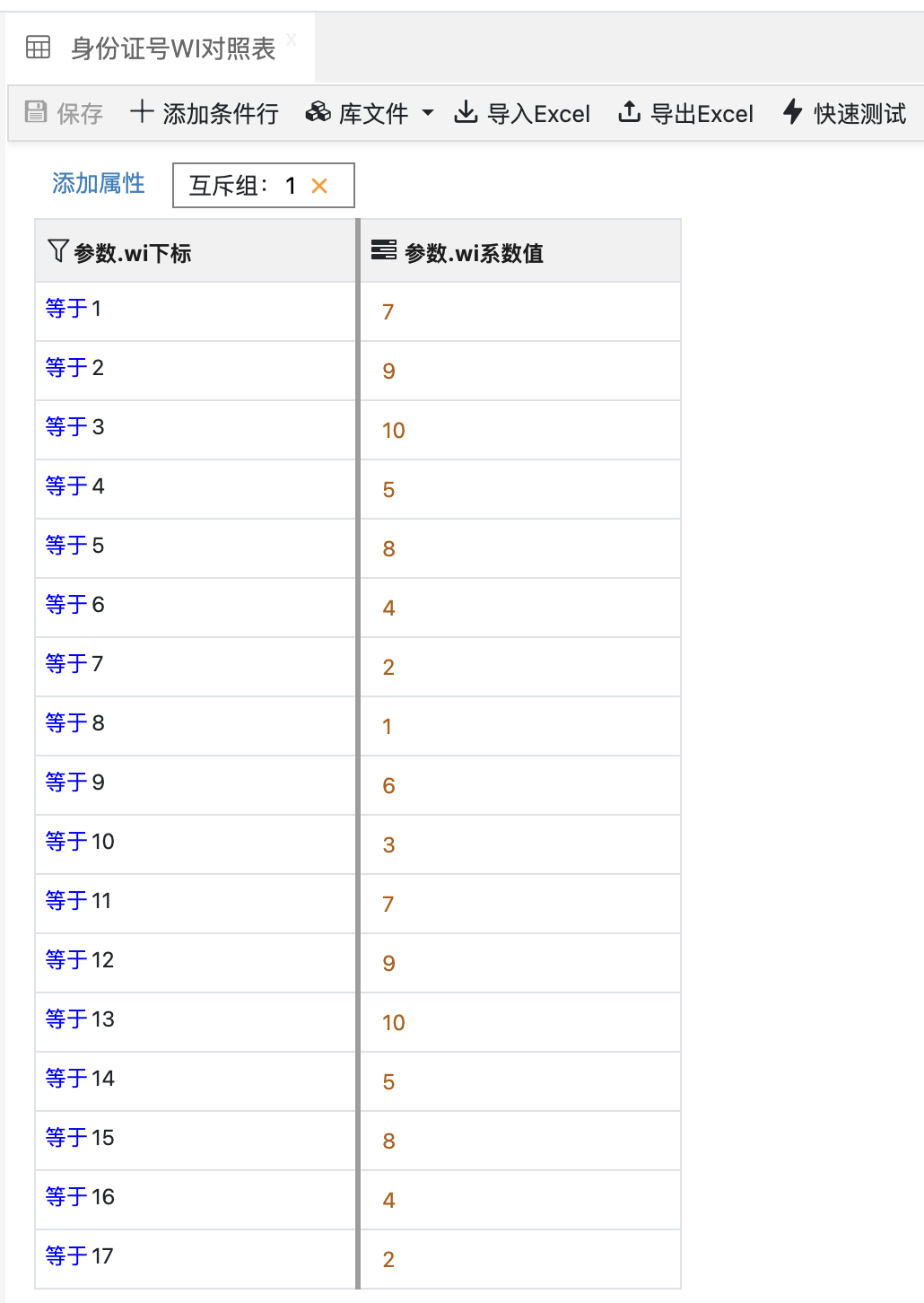Add a new condition row via 添加条件行
The height and width of the screenshot is (1303, 924).
coord(205,113)
